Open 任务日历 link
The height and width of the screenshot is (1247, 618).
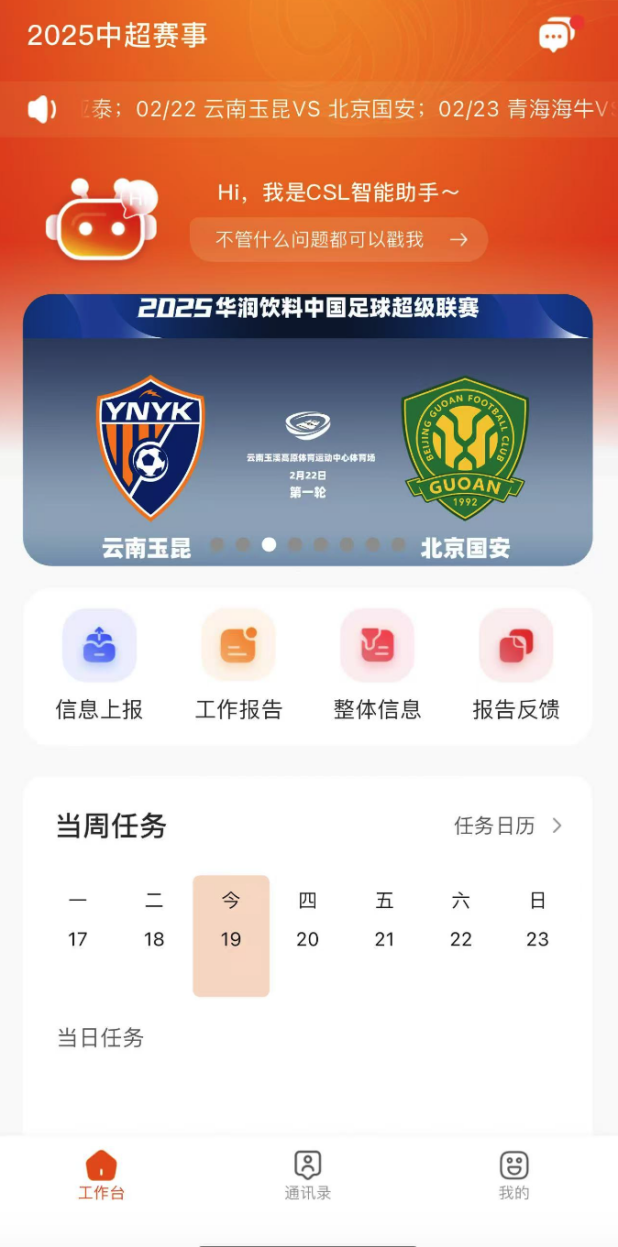(508, 826)
